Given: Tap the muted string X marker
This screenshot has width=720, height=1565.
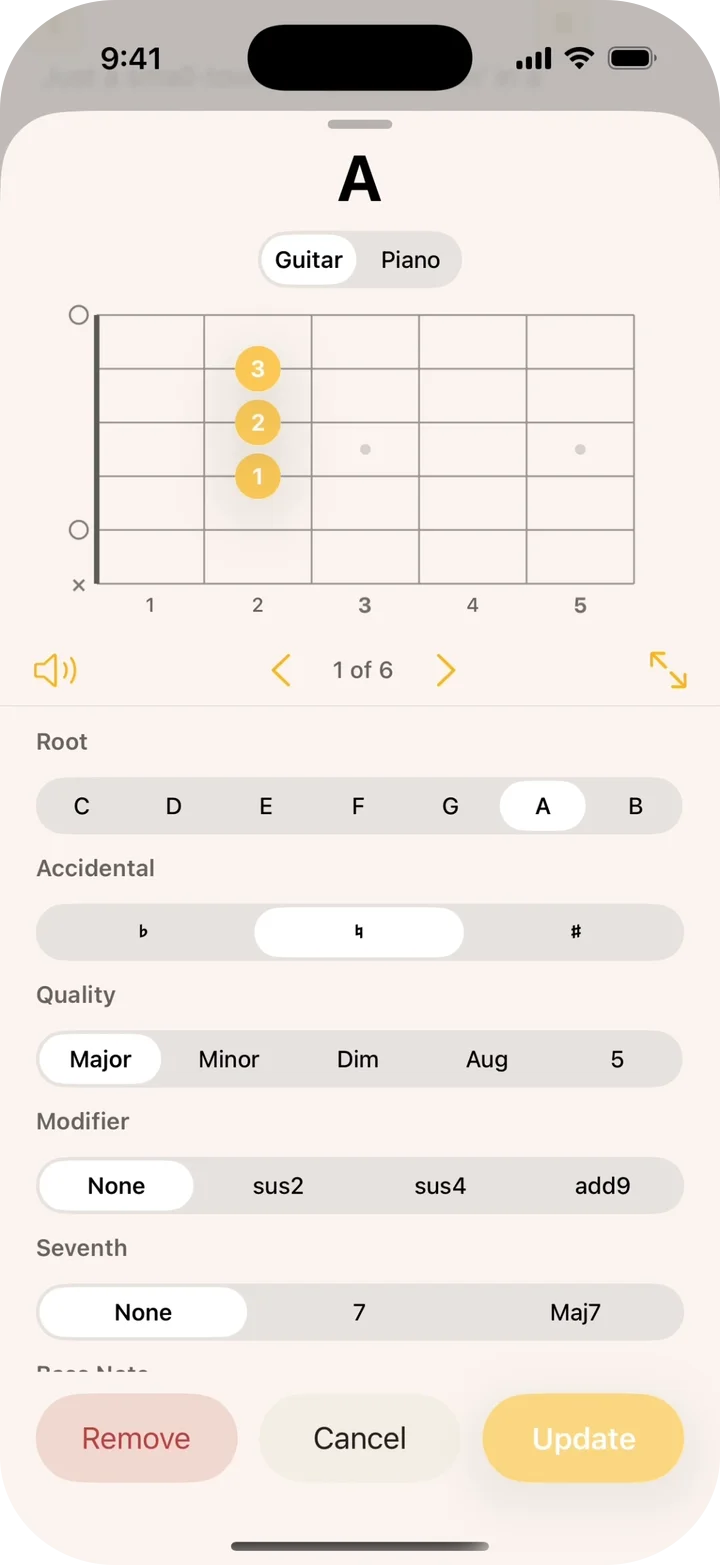Looking at the screenshot, I should pyautogui.click(x=78, y=585).
